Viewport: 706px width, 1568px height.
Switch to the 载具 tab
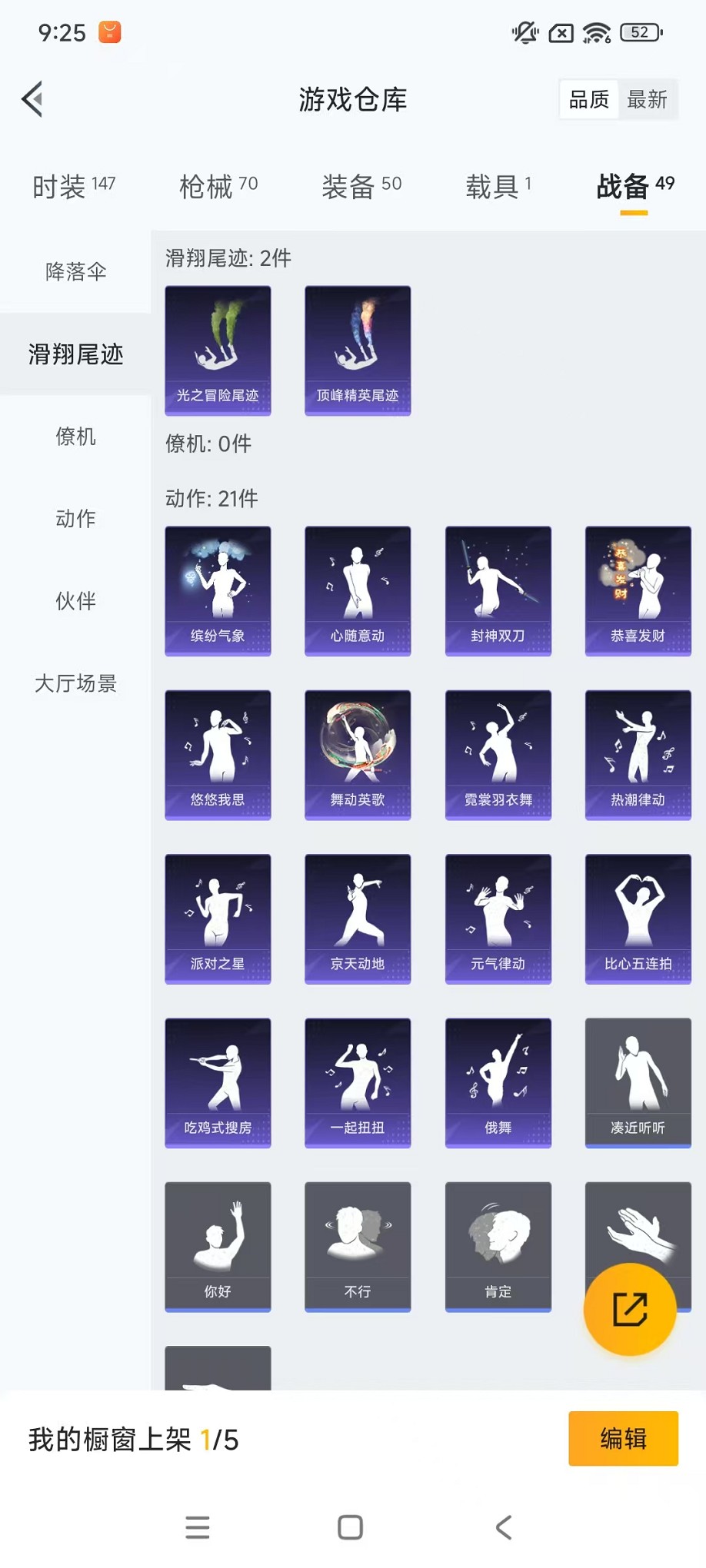(498, 186)
